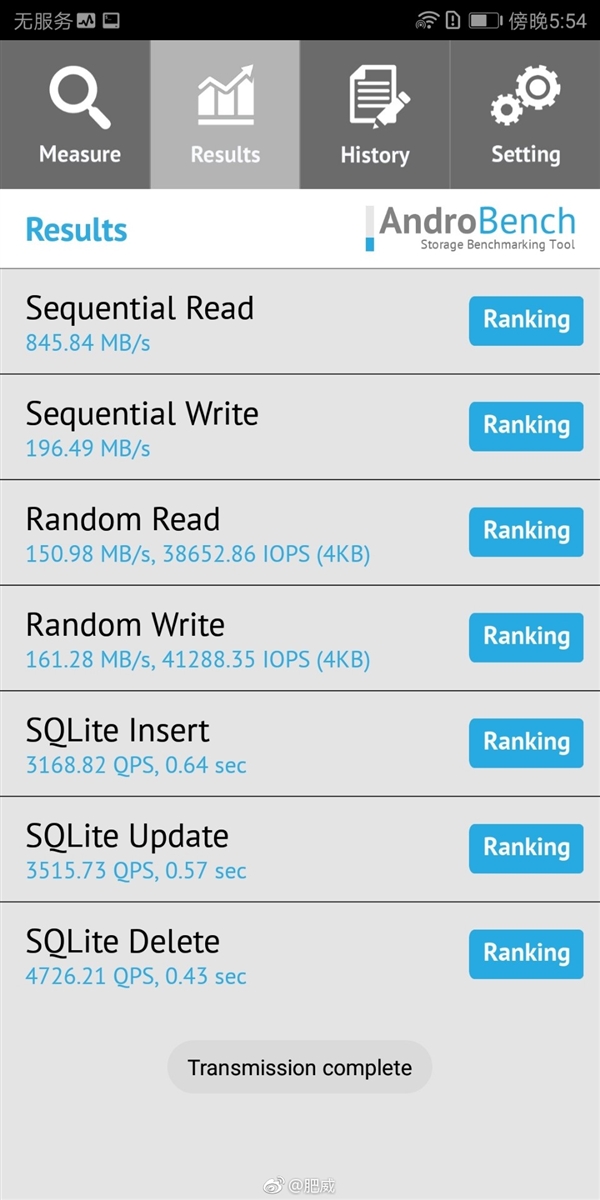See the SQLite Update ranking
Image resolution: width=600 pixels, height=1200 pixels.
click(526, 848)
